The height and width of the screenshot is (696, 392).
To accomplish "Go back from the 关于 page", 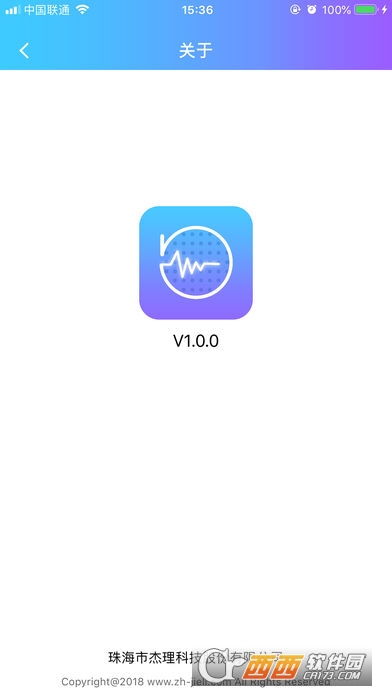I will [x=24, y=51].
